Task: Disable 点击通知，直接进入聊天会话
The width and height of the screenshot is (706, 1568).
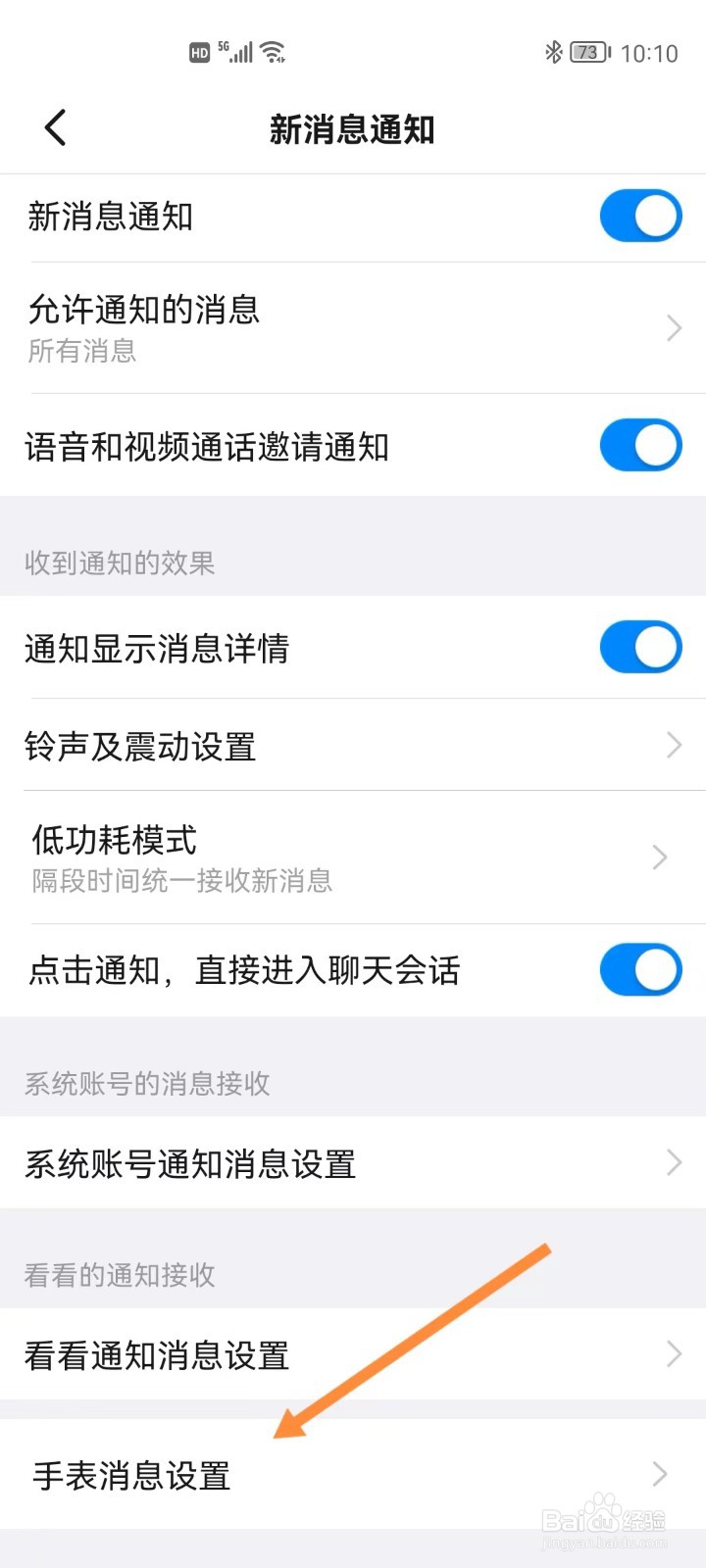Action: 640,969
